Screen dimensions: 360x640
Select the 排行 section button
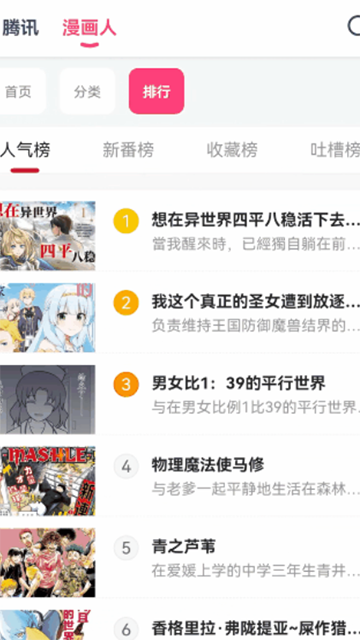coord(156,91)
